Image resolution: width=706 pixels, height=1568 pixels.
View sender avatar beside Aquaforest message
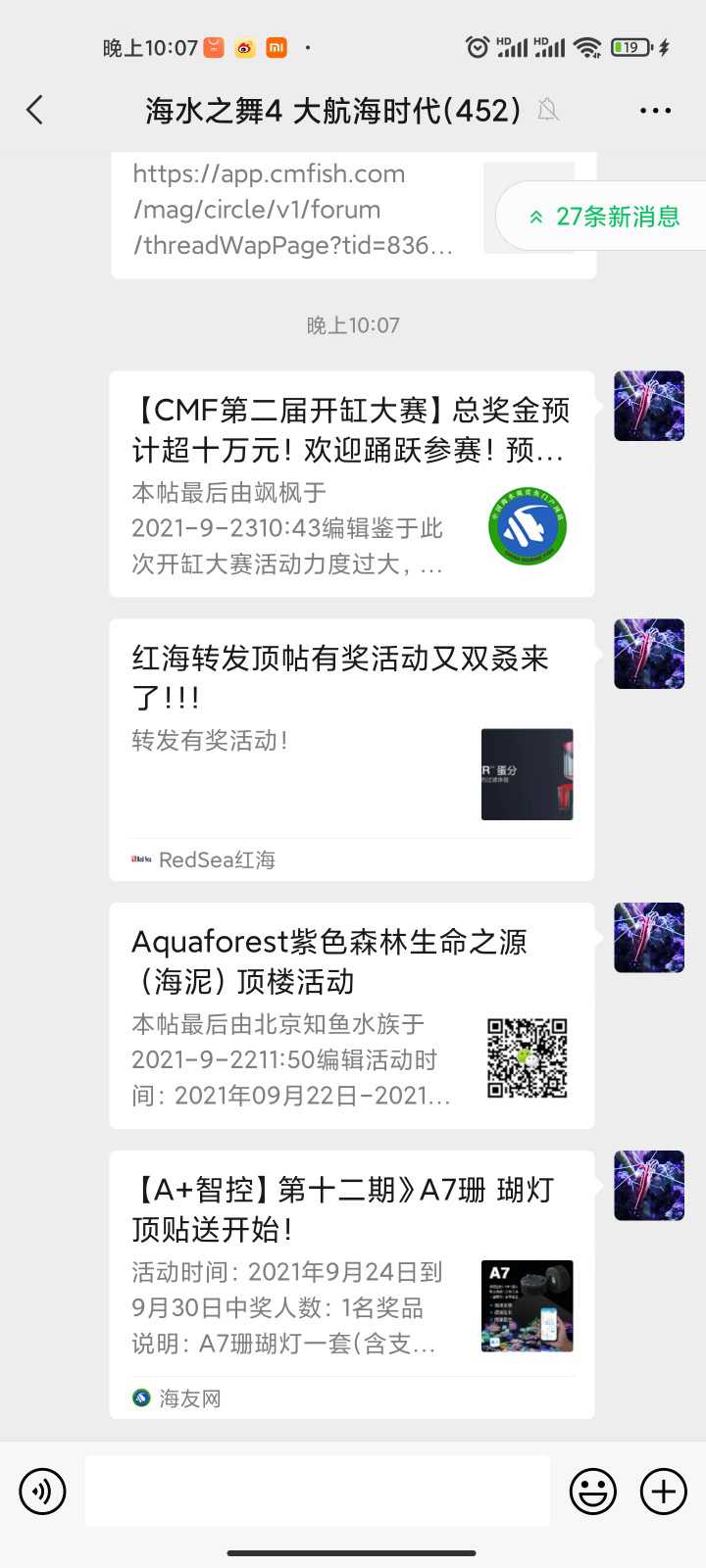649,938
